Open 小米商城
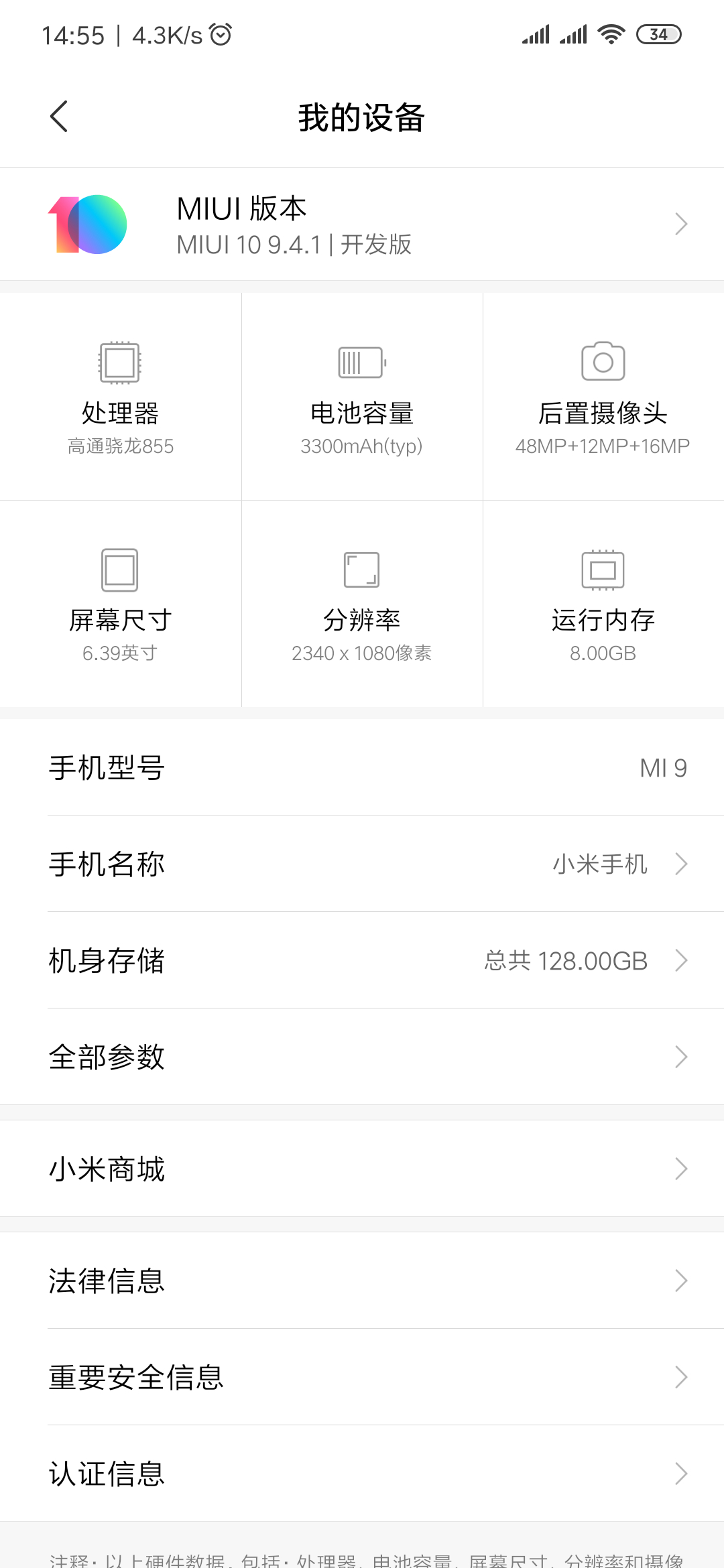Image resolution: width=724 pixels, height=1568 pixels. point(362,1169)
